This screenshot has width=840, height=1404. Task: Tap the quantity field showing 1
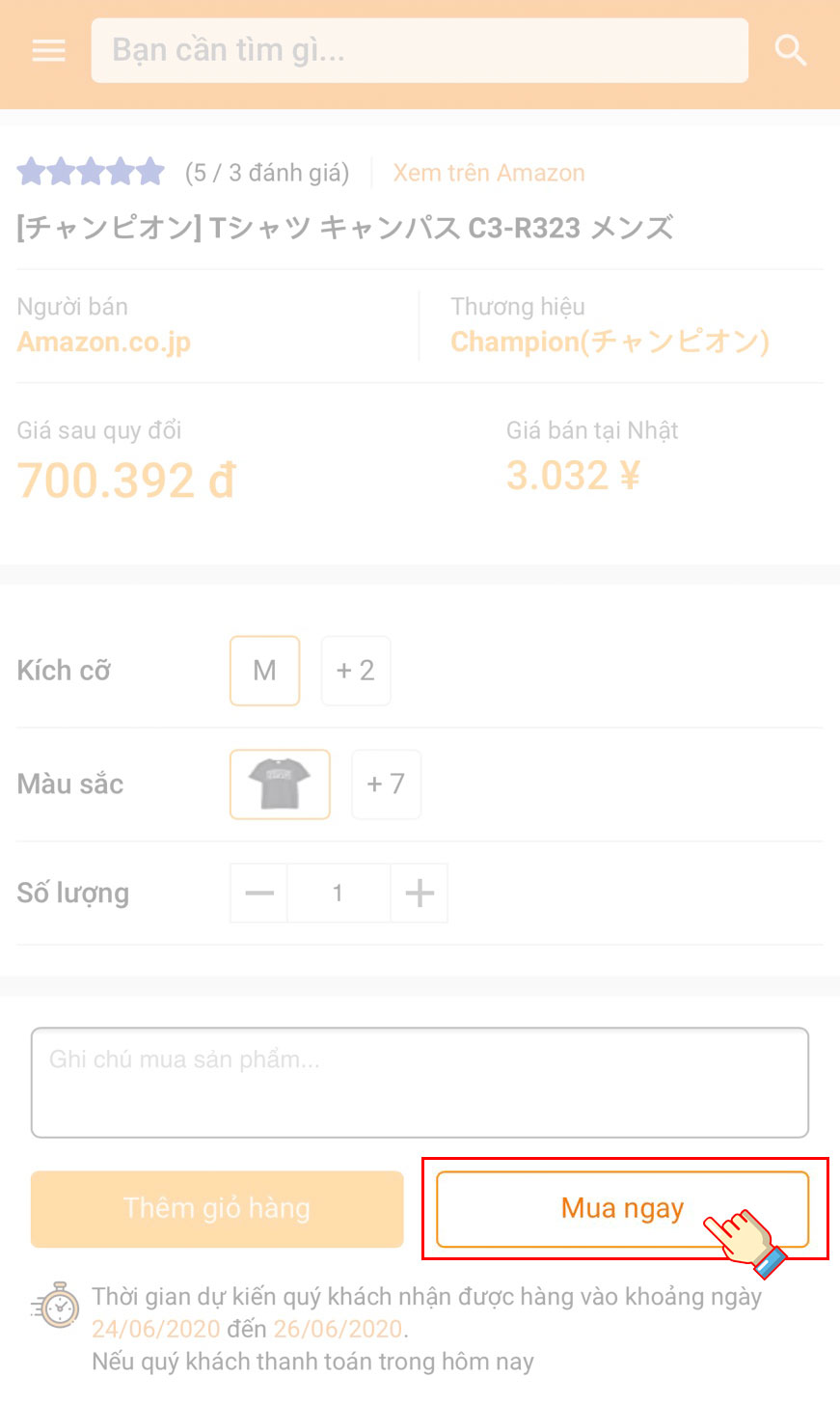(x=339, y=894)
